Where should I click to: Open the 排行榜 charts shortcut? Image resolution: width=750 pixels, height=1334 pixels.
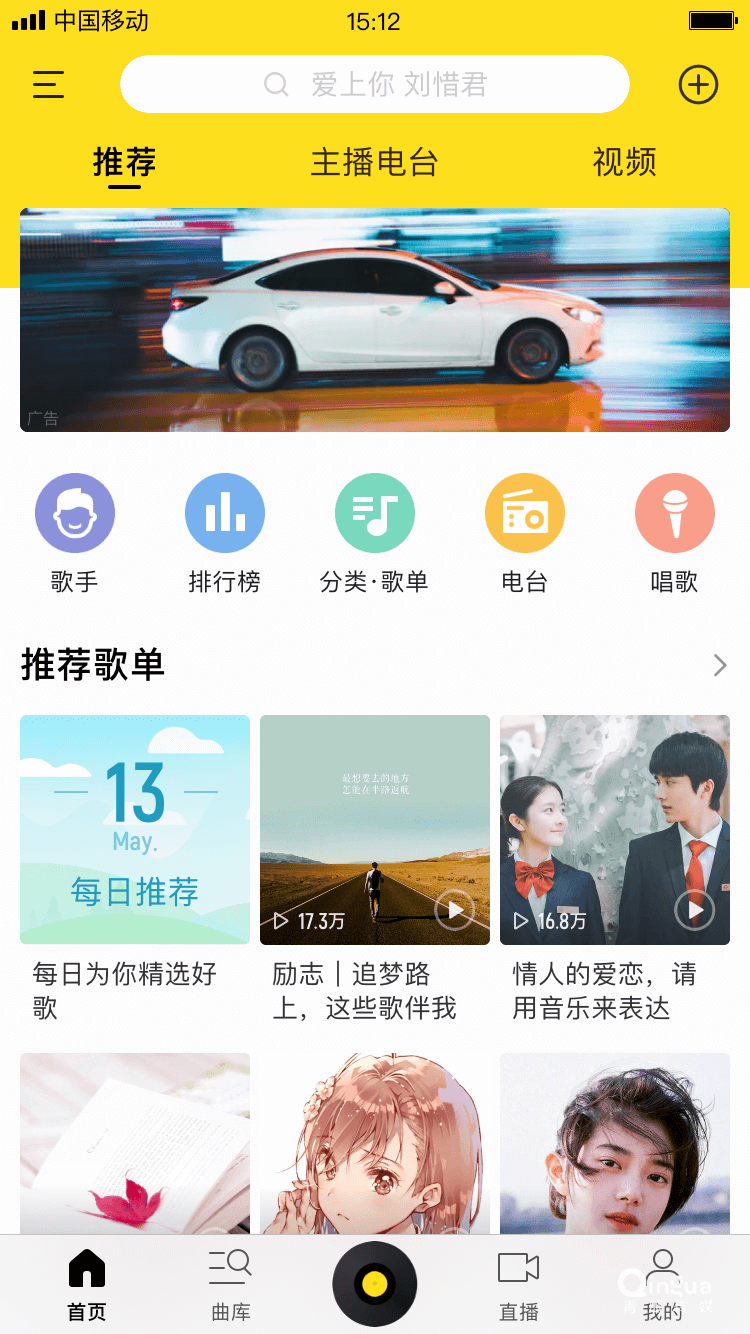click(x=225, y=513)
